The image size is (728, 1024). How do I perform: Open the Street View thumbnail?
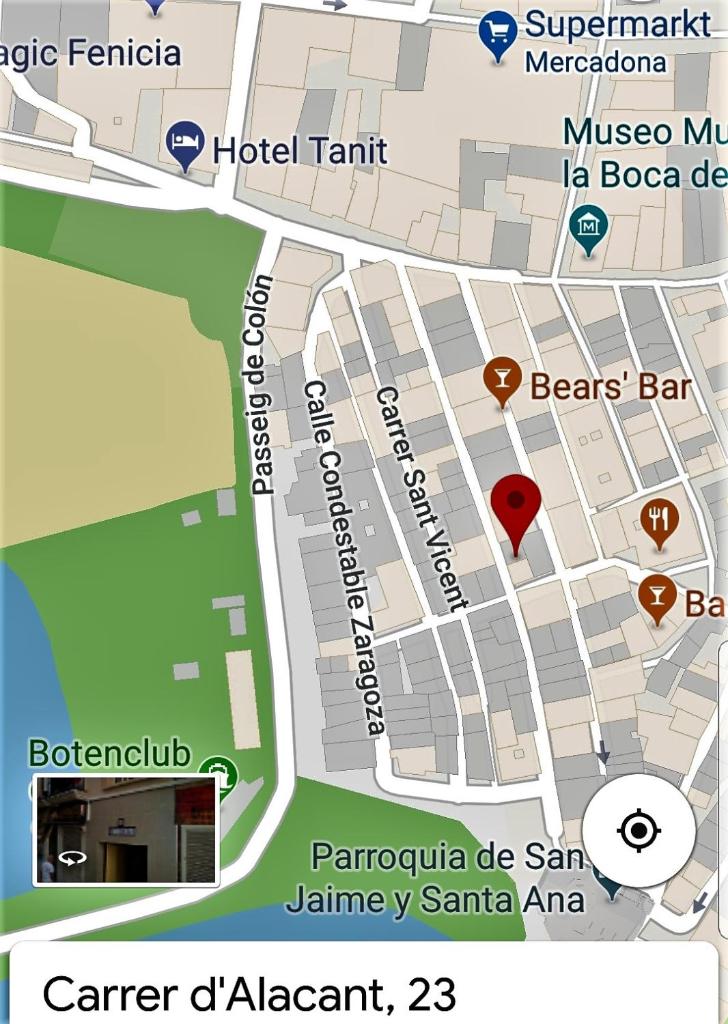pyautogui.click(x=126, y=829)
